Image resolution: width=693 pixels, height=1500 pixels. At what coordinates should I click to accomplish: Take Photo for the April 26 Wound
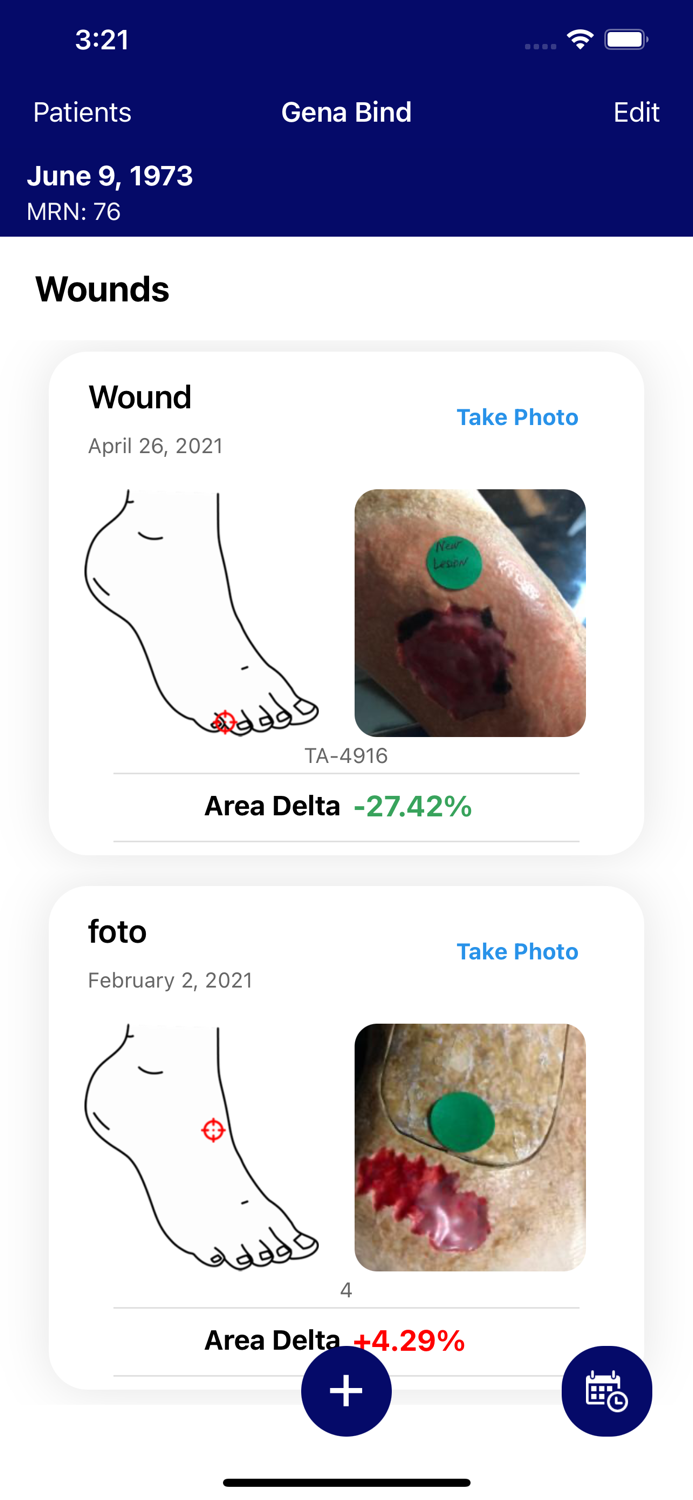point(517,417)
